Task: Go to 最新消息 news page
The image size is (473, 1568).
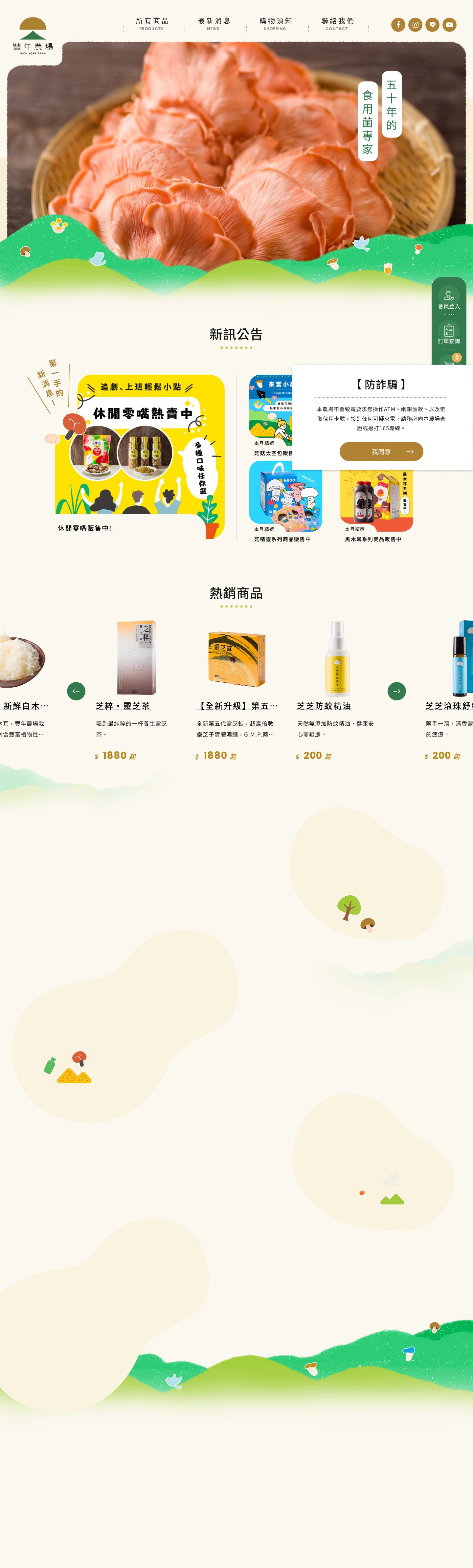Action: 214,24
